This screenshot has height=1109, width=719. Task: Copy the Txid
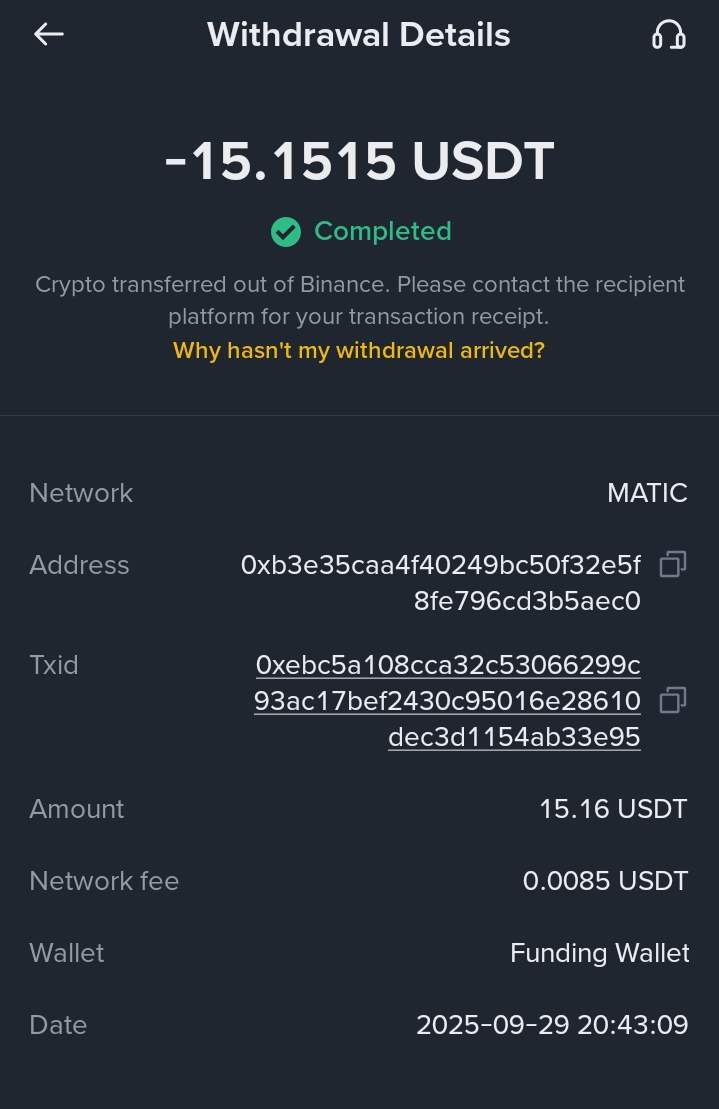click(673, 700)
